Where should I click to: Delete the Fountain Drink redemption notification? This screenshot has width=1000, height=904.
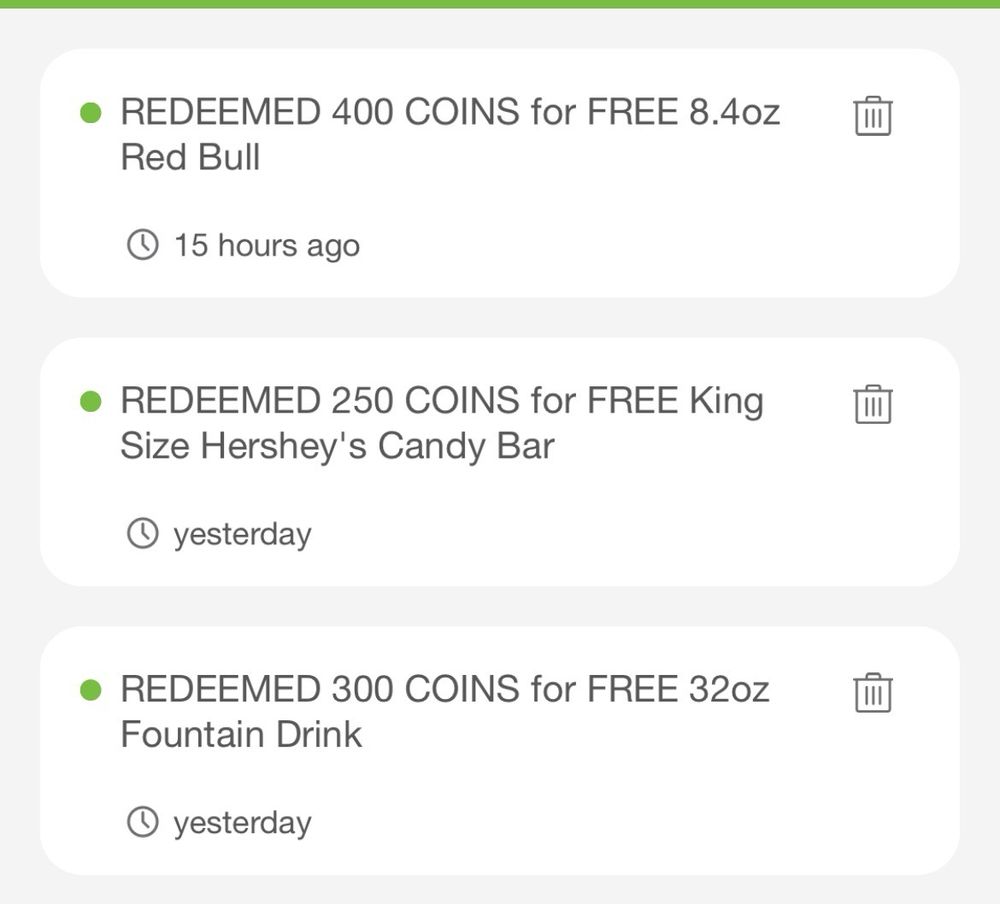pos(873,692)
